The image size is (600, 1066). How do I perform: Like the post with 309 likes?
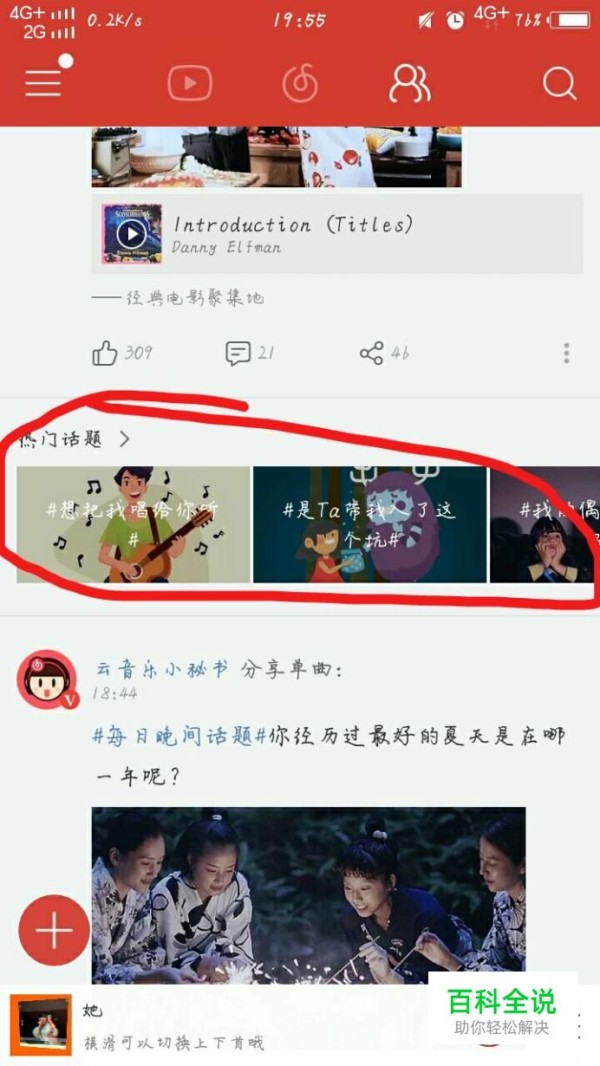[x=105, y=353]
